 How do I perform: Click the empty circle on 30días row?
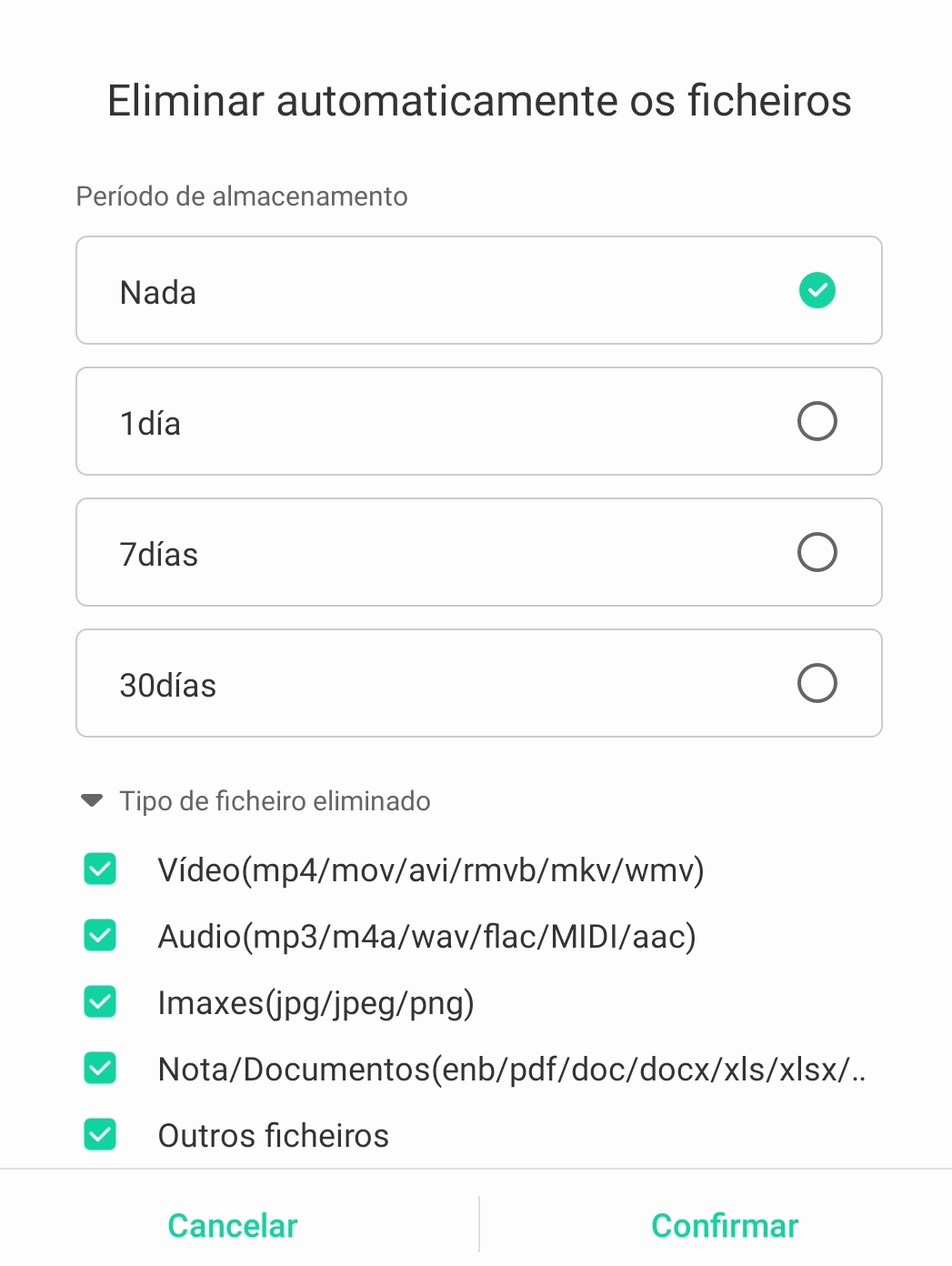[x=817, y=683]
